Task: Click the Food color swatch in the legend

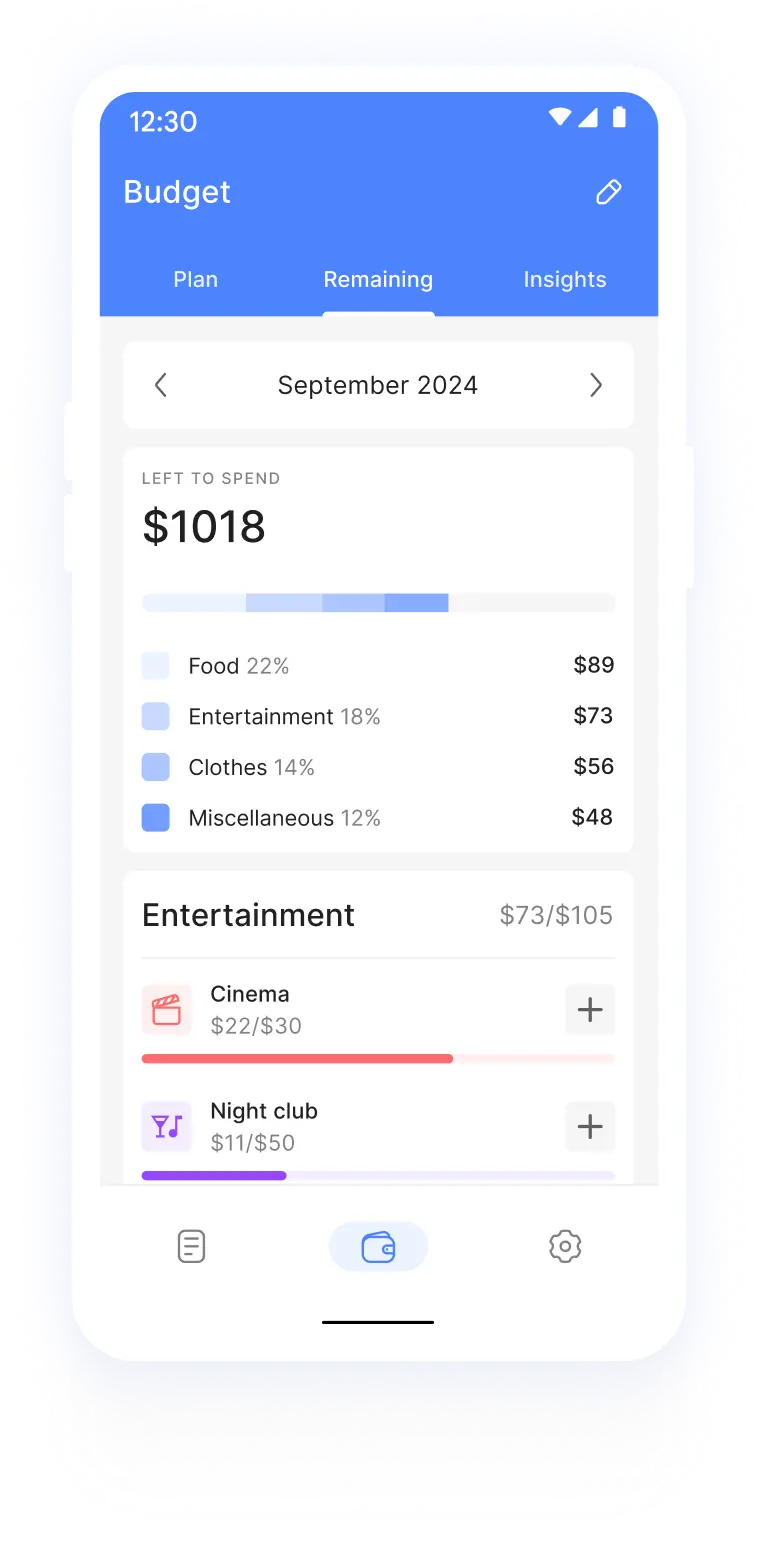Action: pyautogui.click(x=155, y=665)
